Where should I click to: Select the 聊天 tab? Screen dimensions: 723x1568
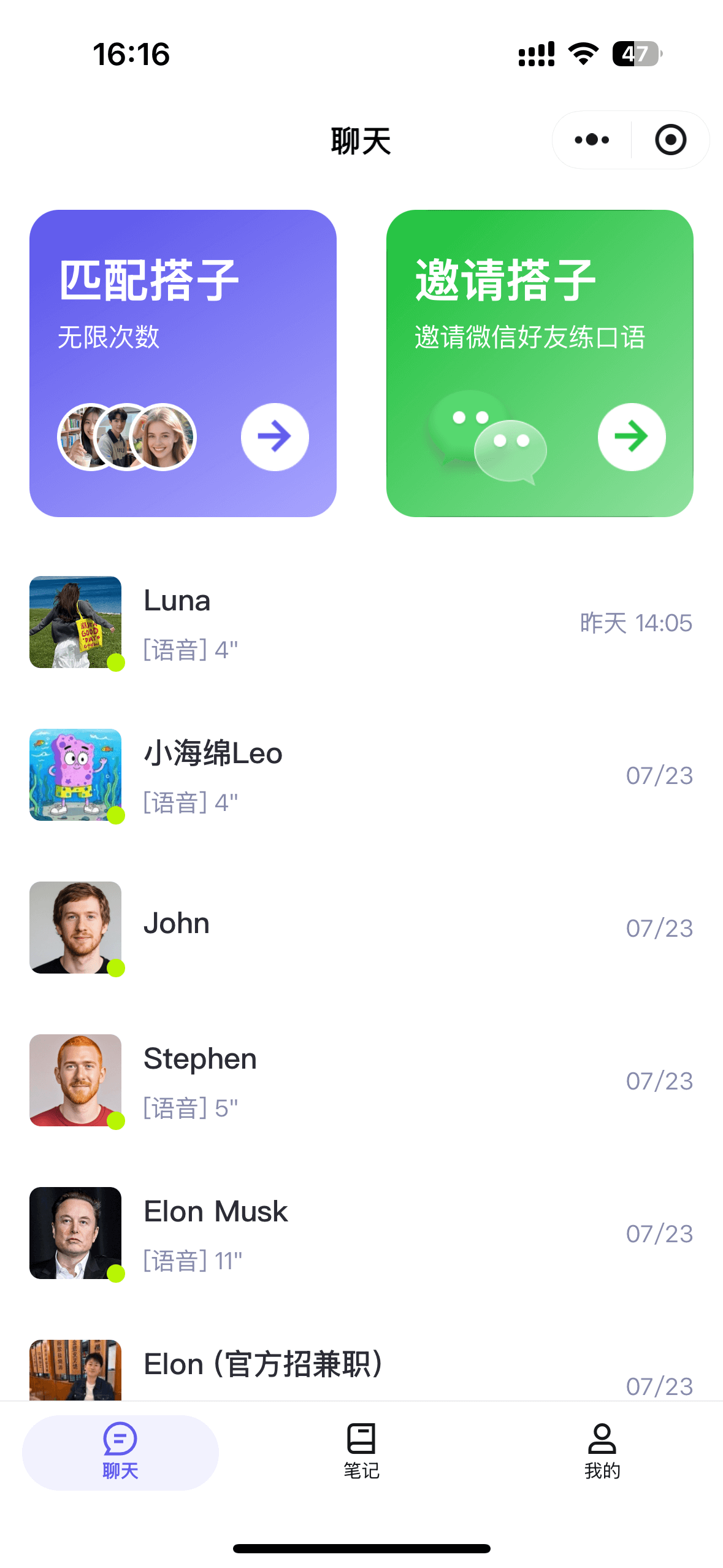[x=120, y=1451]
